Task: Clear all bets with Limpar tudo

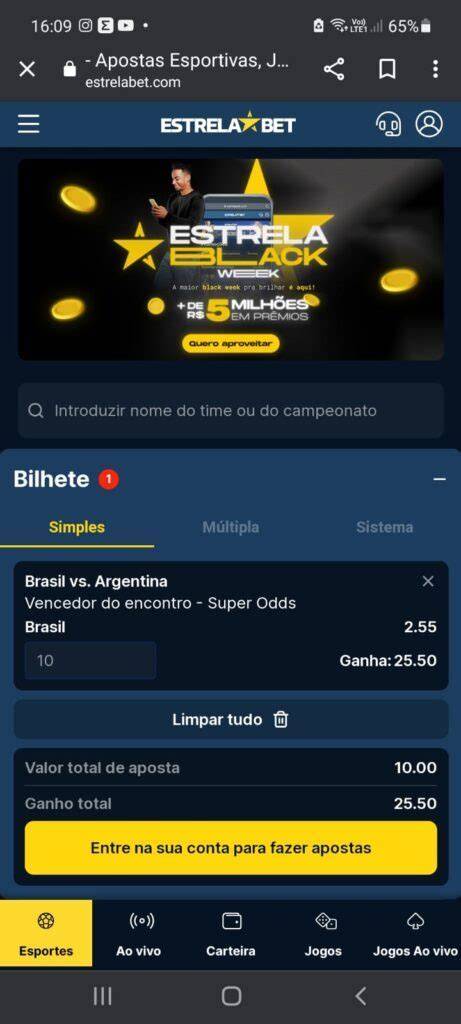Action: pyautogui.click(x=230, y=720)
